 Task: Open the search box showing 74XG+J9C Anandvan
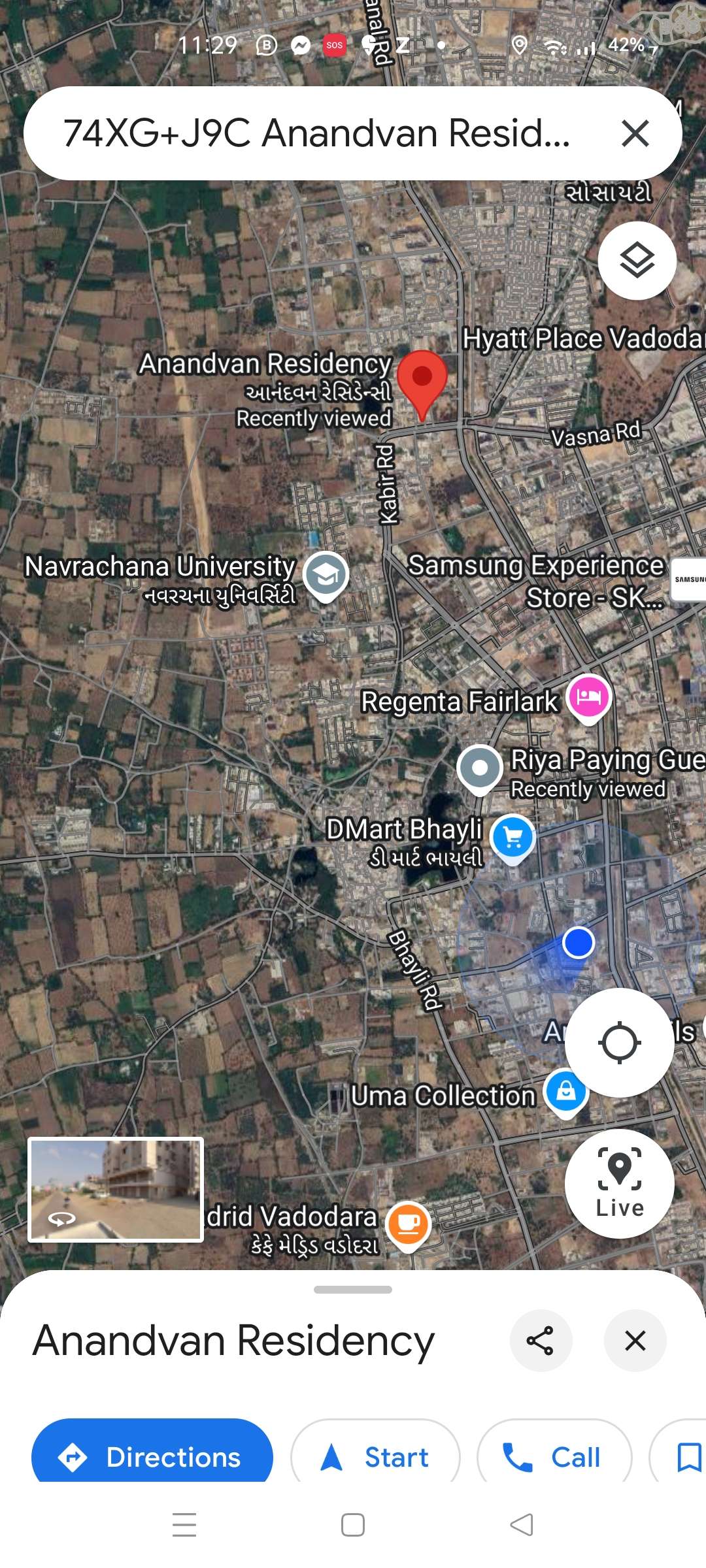316,133
